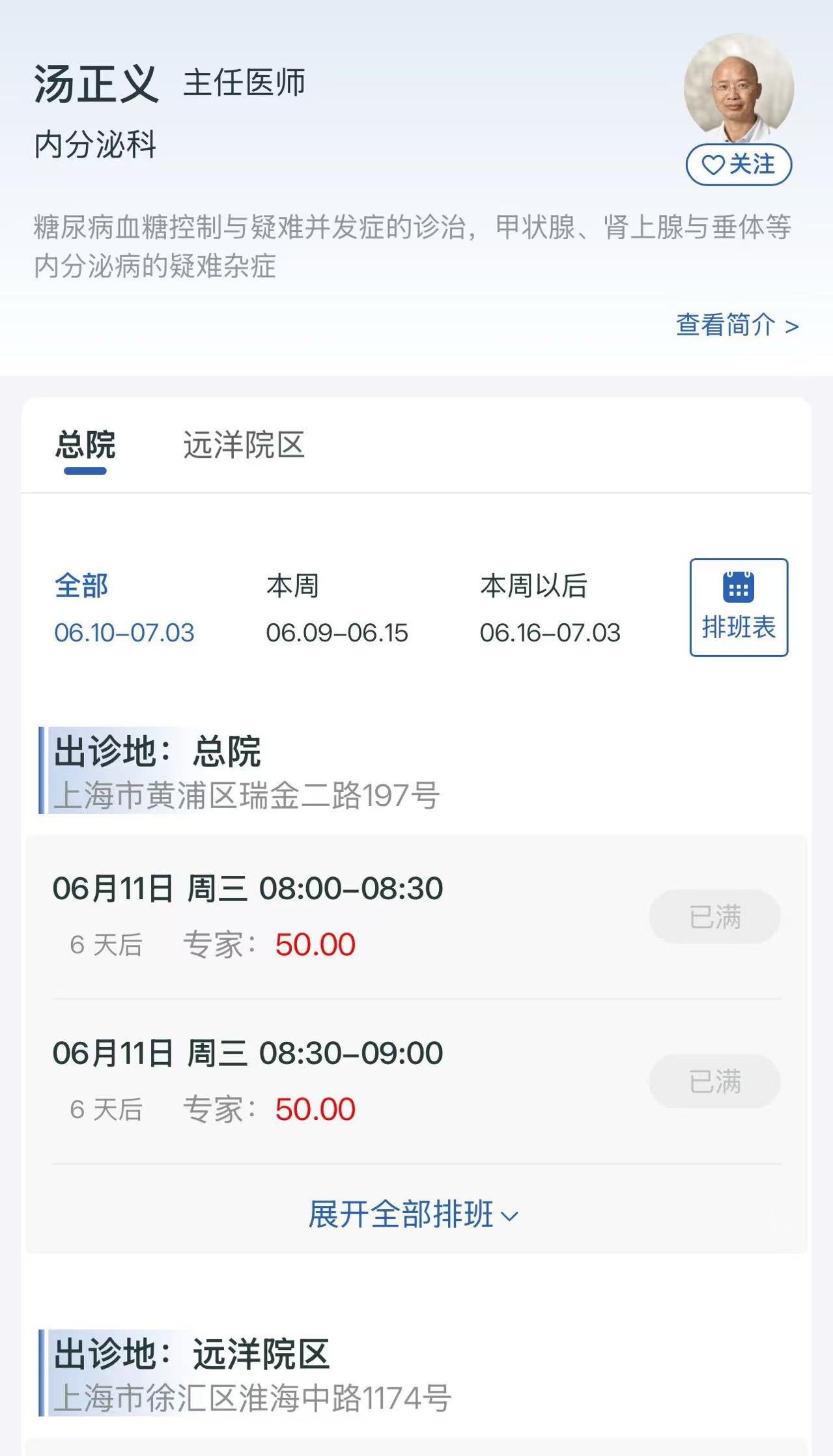Switch to 远洋院区 tab

[244, 447]
